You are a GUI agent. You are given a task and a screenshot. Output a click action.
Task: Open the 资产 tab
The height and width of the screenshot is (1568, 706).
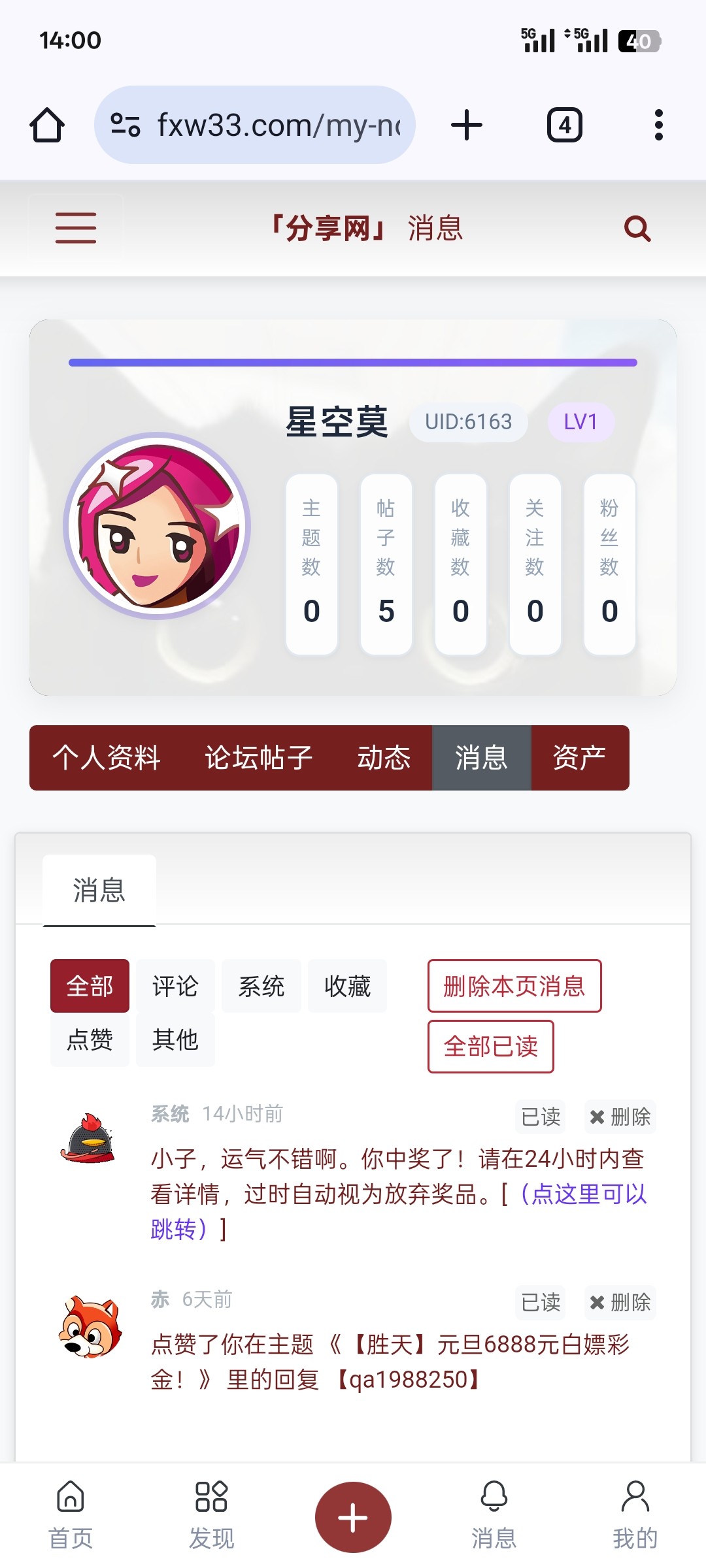point(579,758)
